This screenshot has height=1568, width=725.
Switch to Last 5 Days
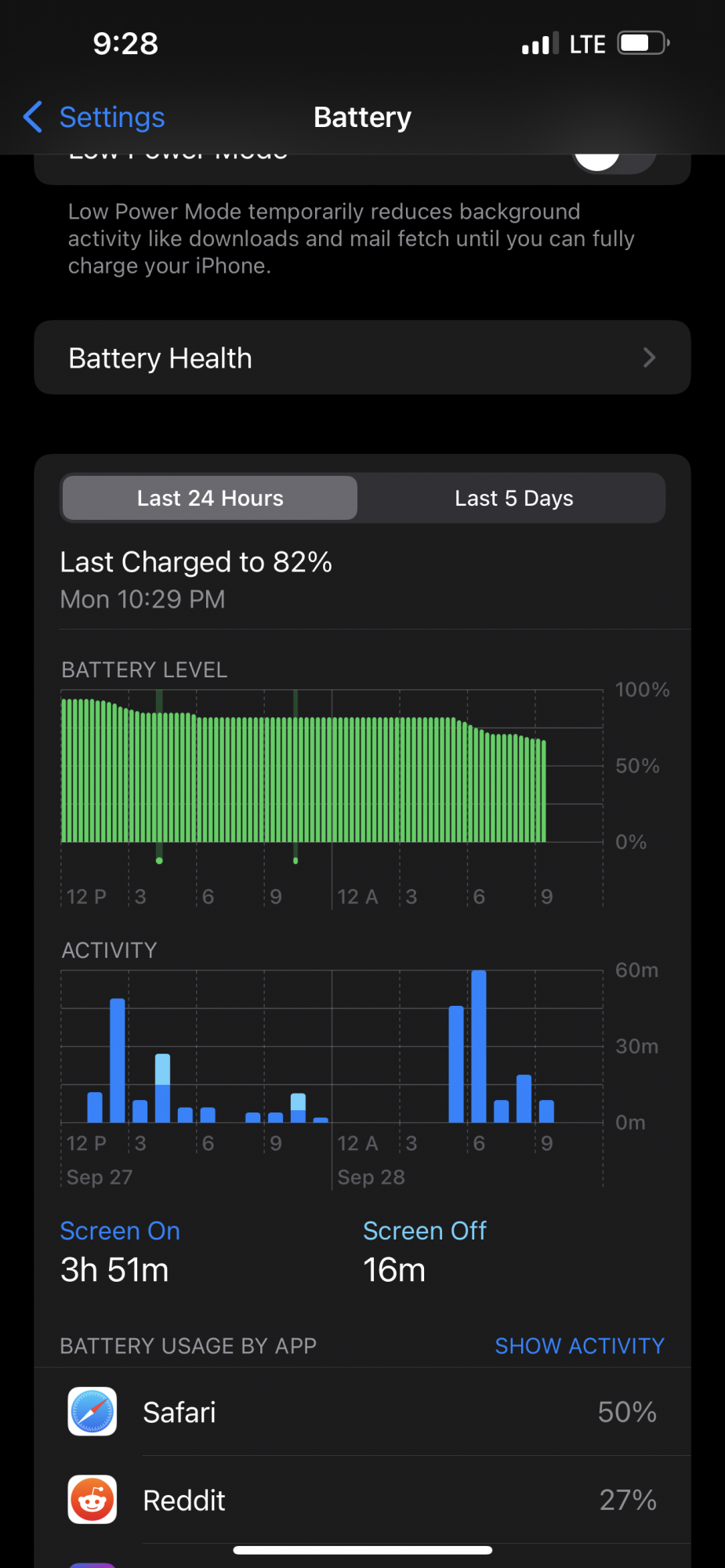tap(513, 498)
